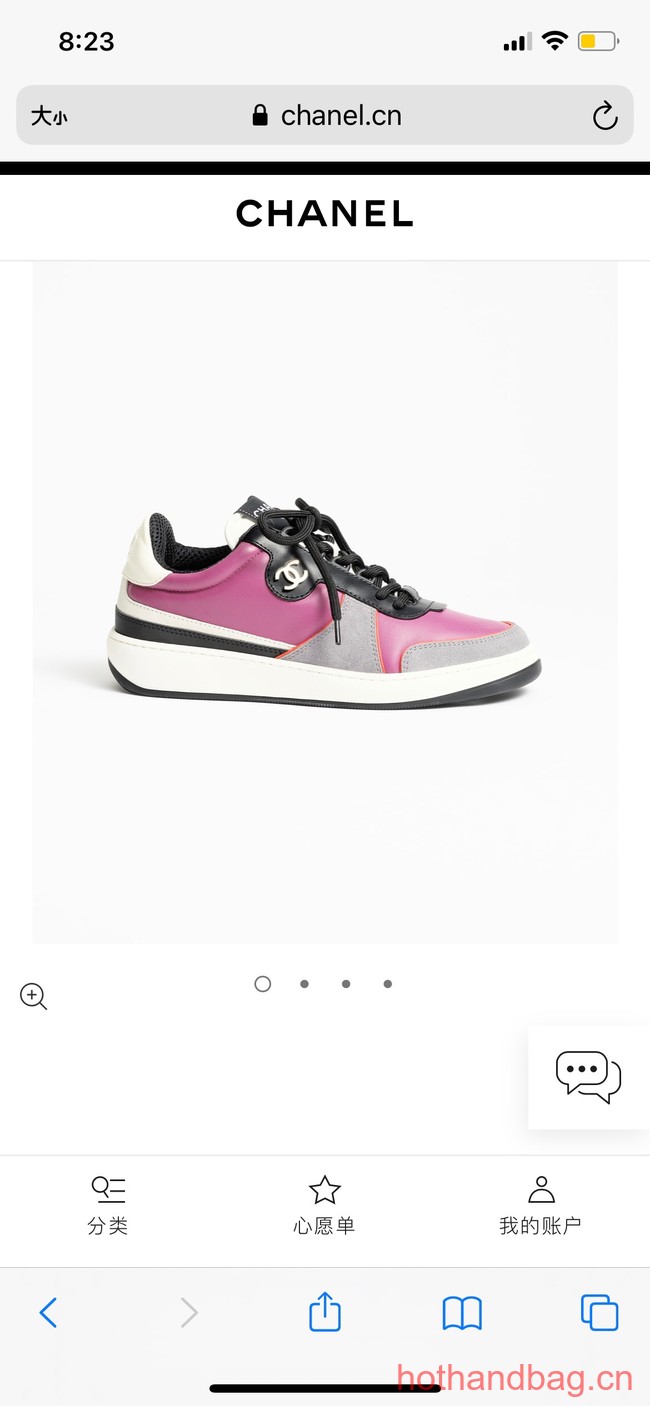Open the live chat bubble
This screenshot has height=1406, width=650.
click(588, 1077)
